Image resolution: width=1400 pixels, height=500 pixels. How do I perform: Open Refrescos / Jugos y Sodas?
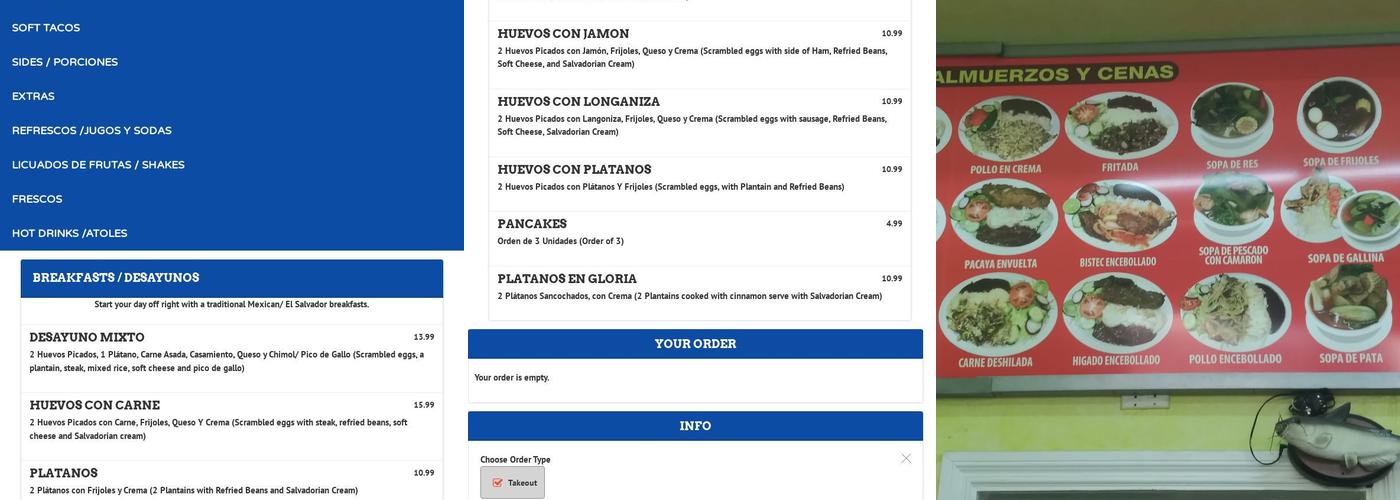92,131
